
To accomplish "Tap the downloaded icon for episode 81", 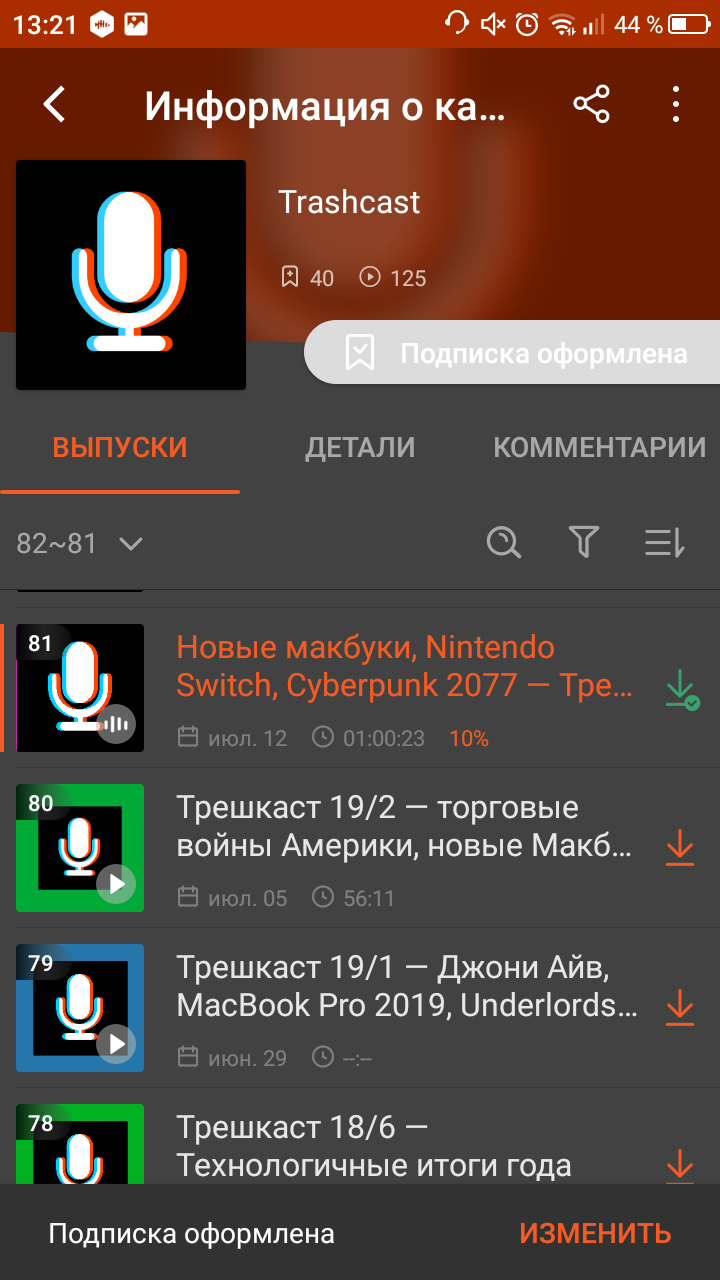I will [x=681, y=690].
